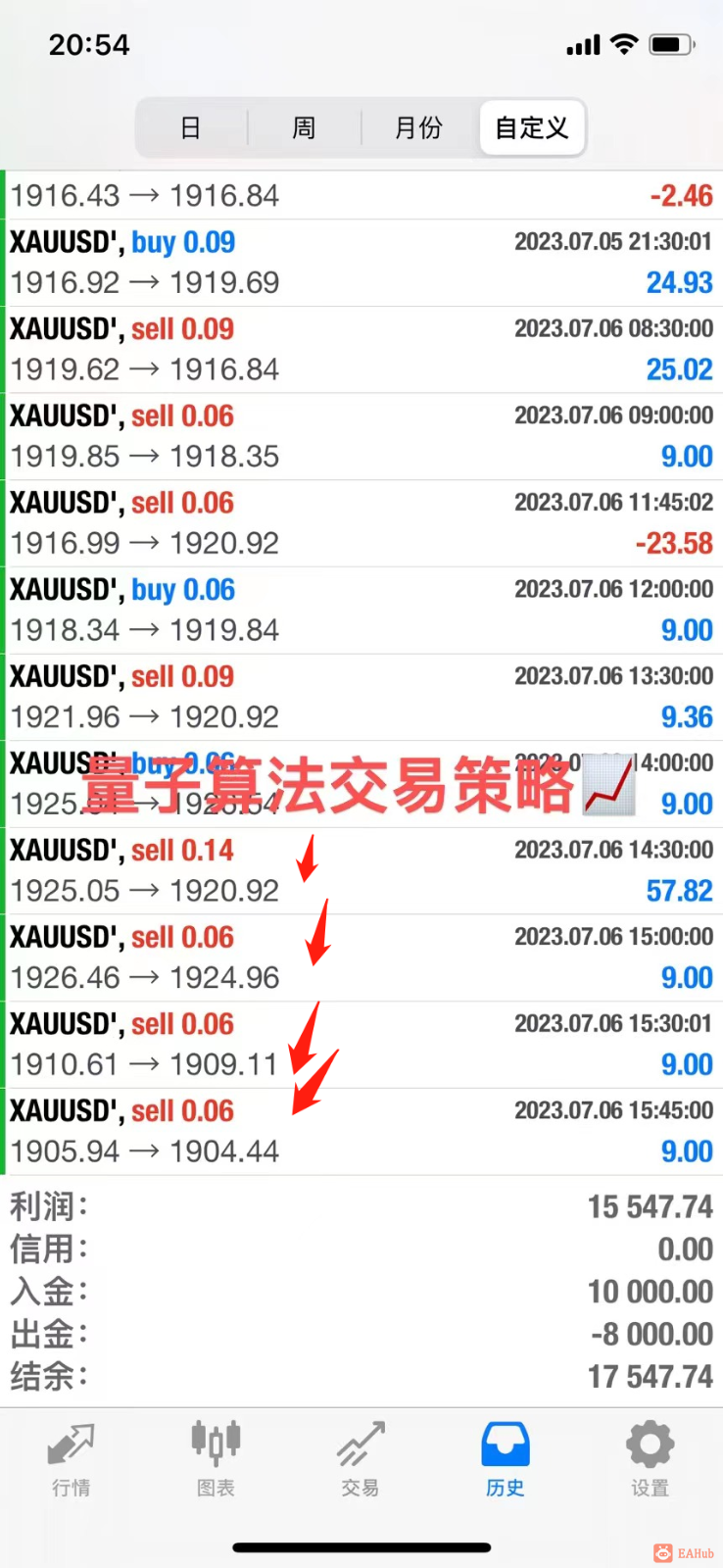This screenshot has height=1568, width=723.
Task: Select the 周 period tab
Action: (x=304, y=128)
